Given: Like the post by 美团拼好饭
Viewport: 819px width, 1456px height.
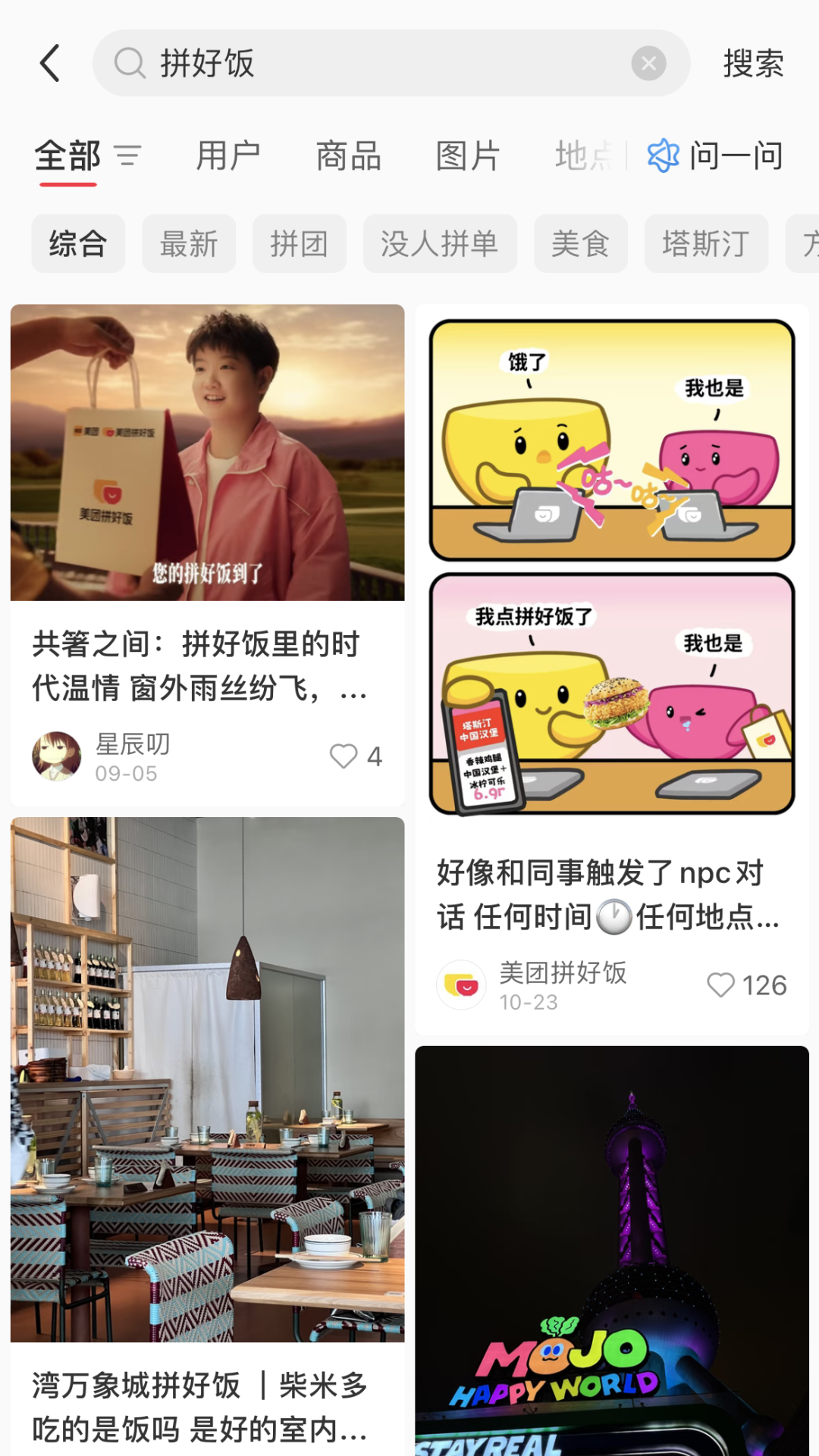Looking at the screenshot, I should pyautogui.click(x=720, y=985).
